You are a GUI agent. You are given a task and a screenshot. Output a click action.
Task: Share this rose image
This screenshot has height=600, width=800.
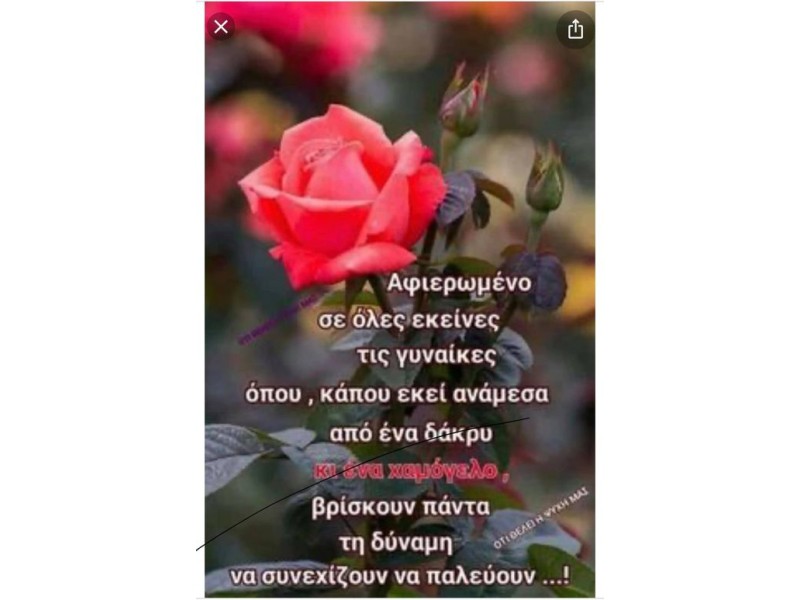pos(575,29)
